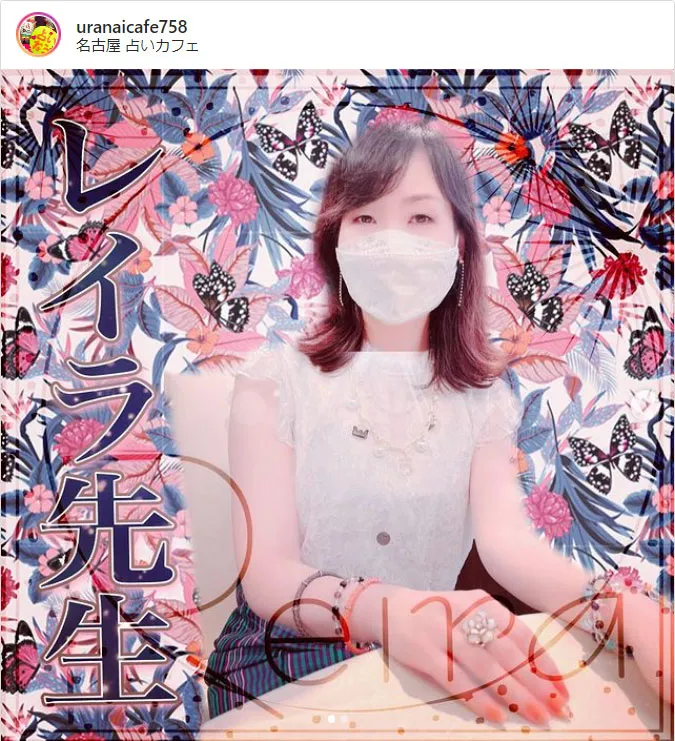Open the 名古屋 占いカフェ location link
The image size is (675, 741).
(138, 46)
